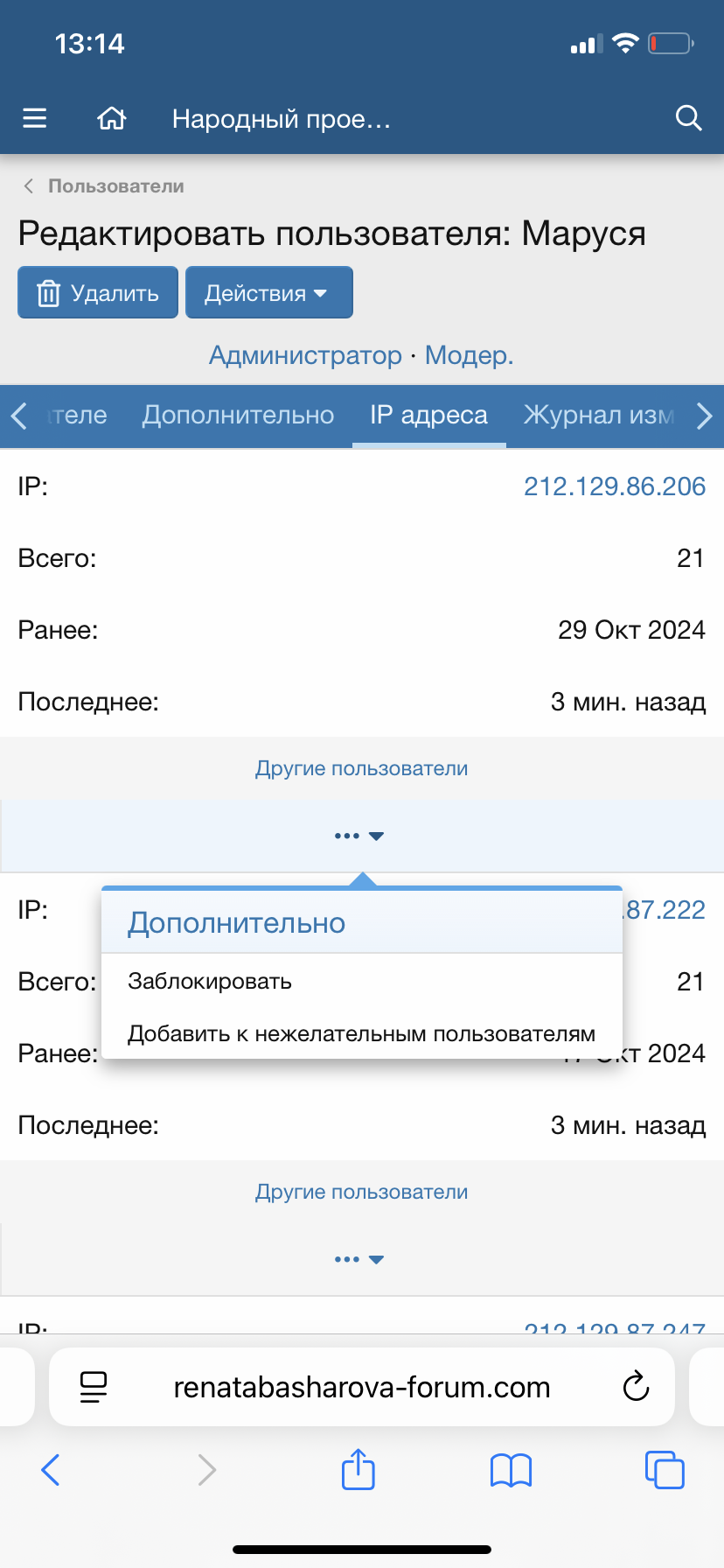Reload the page in Safari
The height and width of the screenshot is (1568, 724).
636,1387
